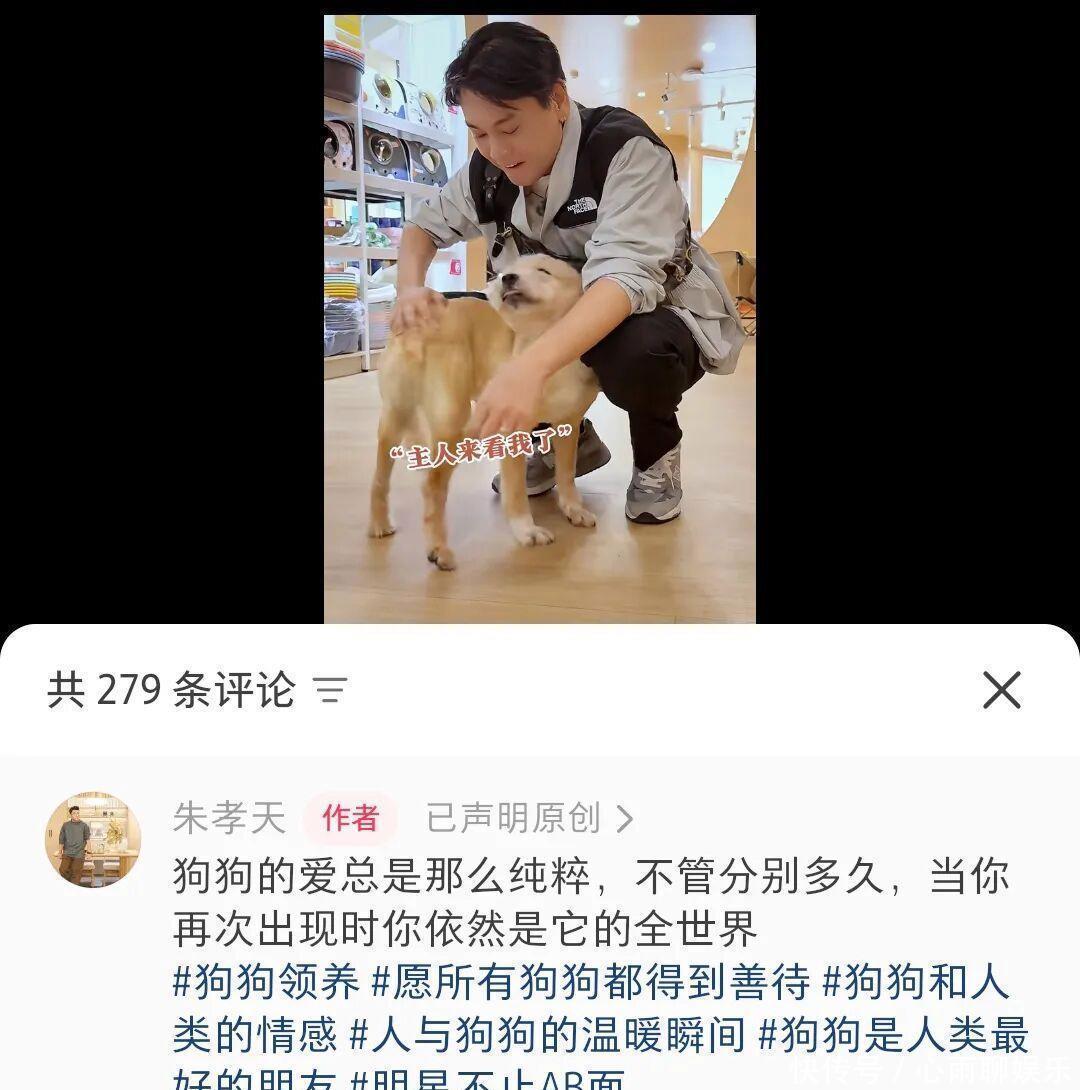Open 朱孝天's profile avatar
Image resolution: width=1080 pixels, height=1090 pixels.
click(x=93, y=839)
